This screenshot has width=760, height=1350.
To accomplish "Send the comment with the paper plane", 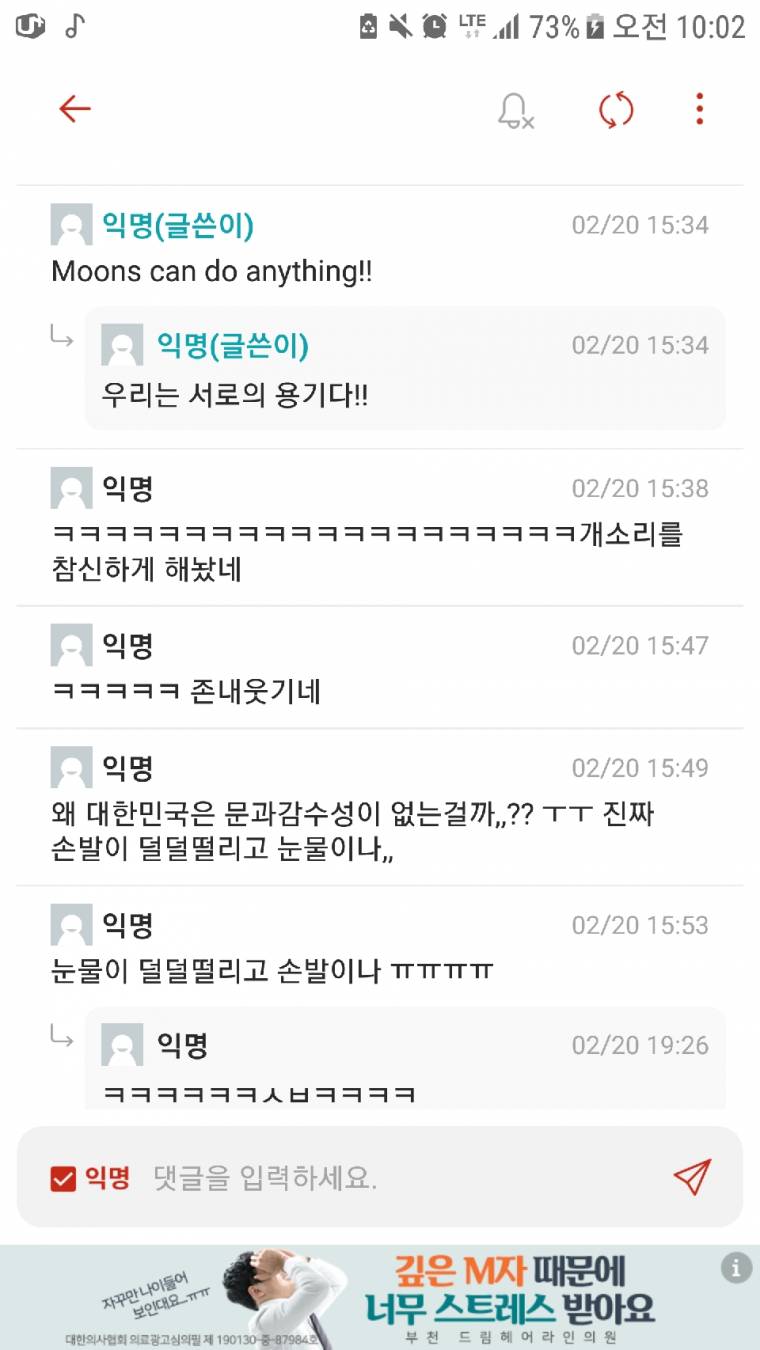I will point(692,1178).
